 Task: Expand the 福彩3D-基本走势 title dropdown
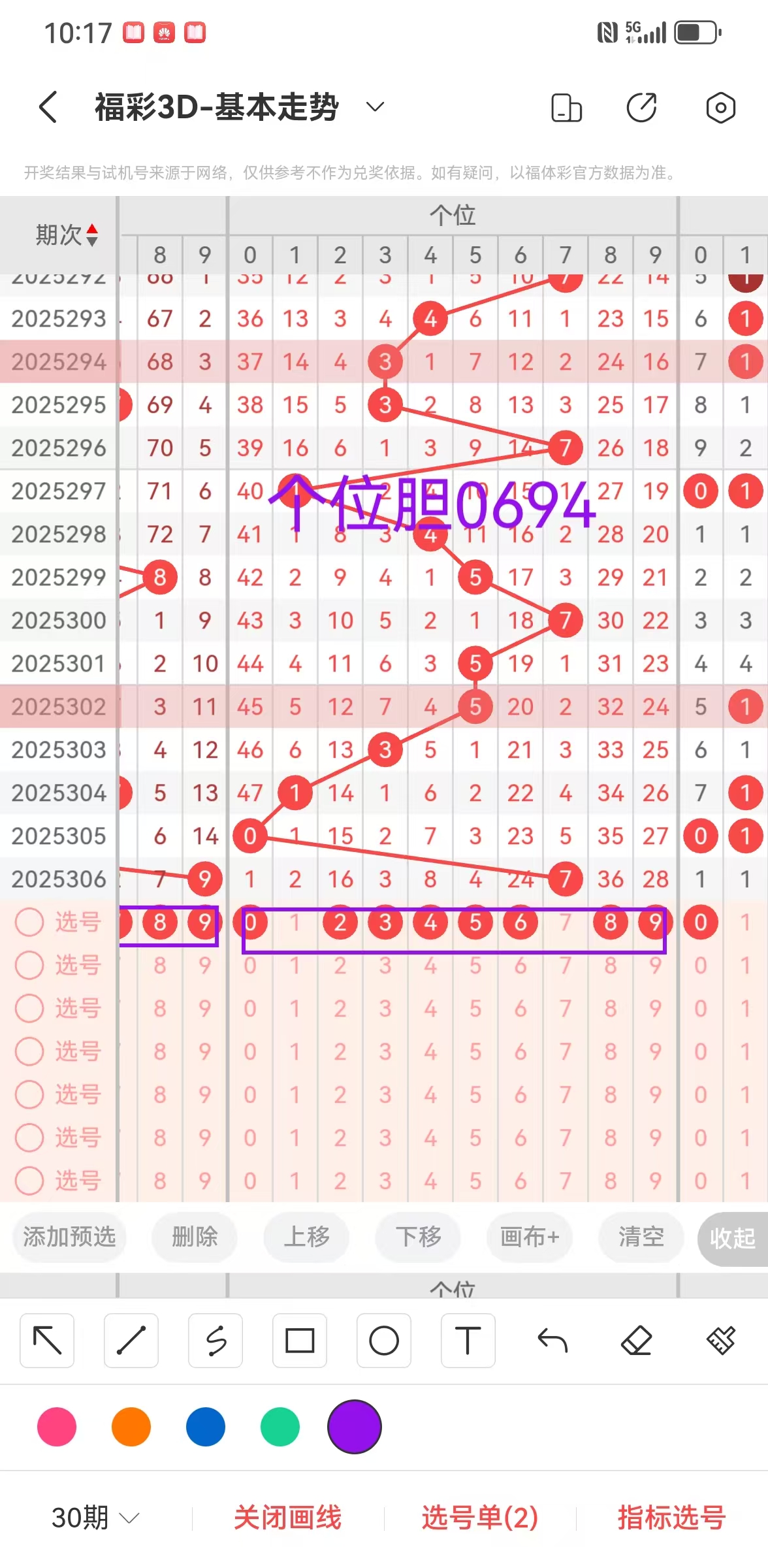coord(375,107)
